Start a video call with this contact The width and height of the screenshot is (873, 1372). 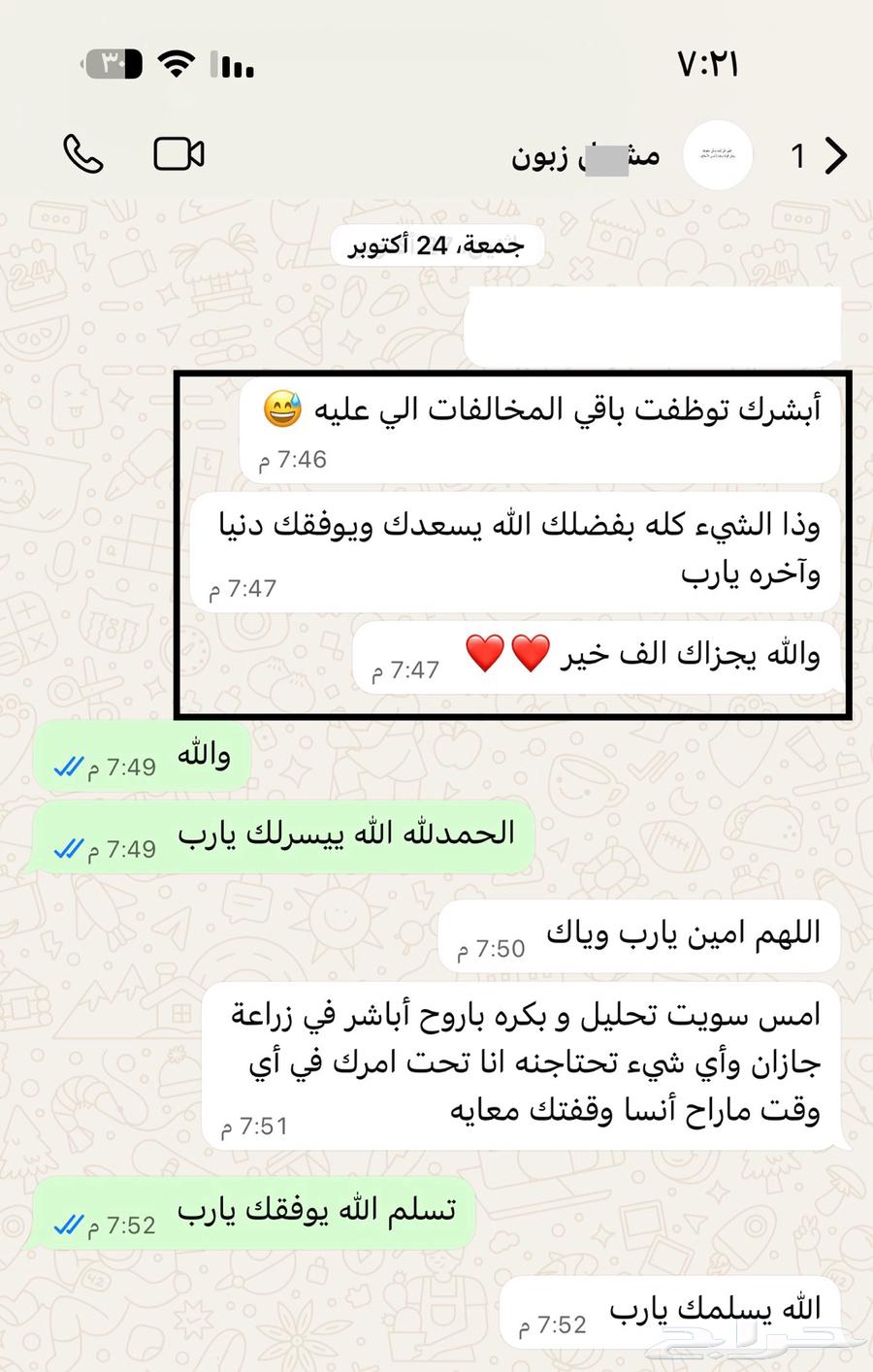coord(178,154)
